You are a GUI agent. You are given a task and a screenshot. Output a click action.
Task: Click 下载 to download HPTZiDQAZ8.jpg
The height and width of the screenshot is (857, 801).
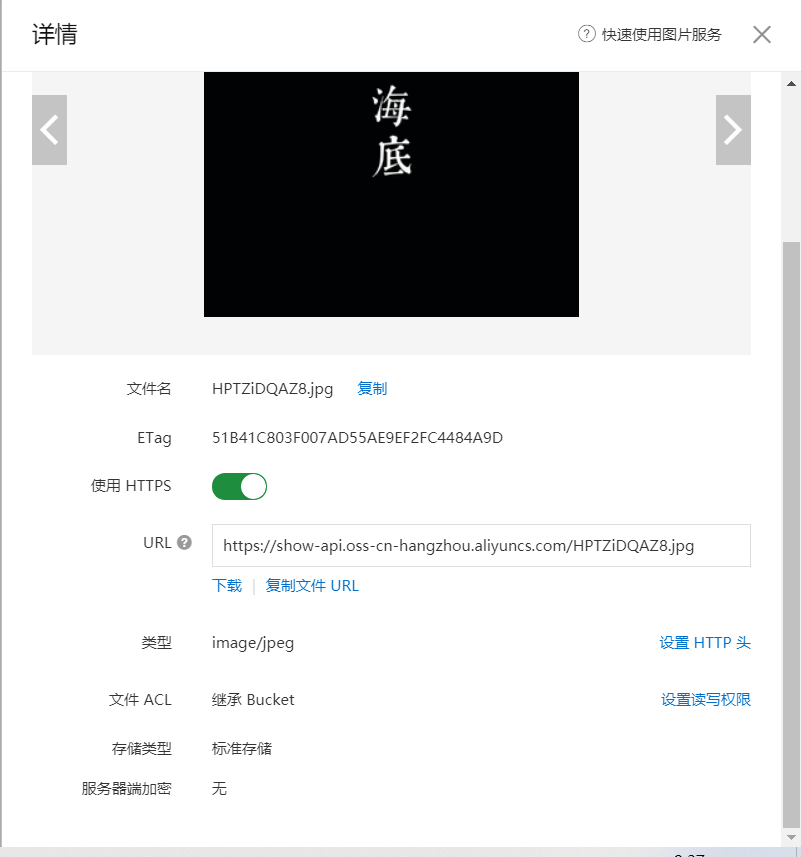pos(227,585)
